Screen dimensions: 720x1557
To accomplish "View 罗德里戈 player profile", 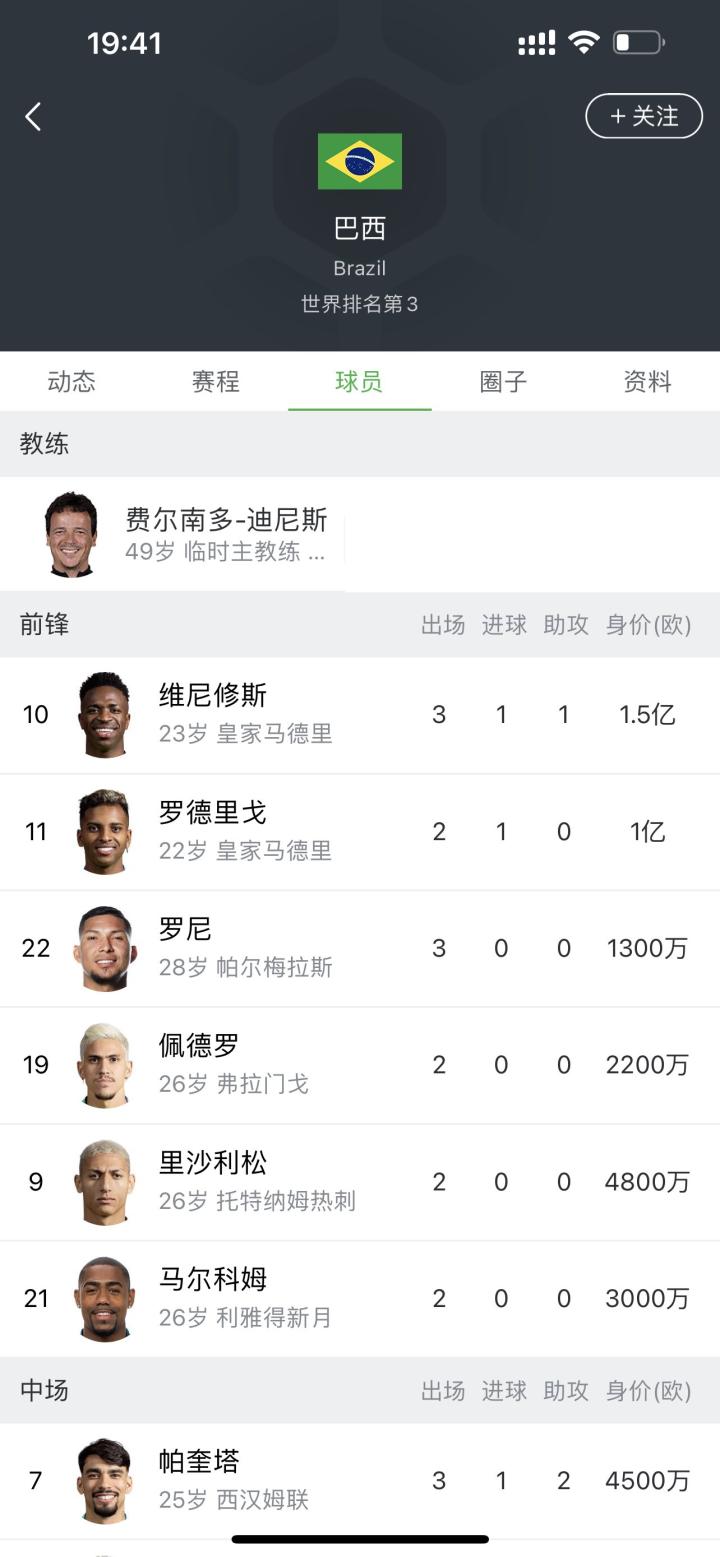I will coord(359,831).
